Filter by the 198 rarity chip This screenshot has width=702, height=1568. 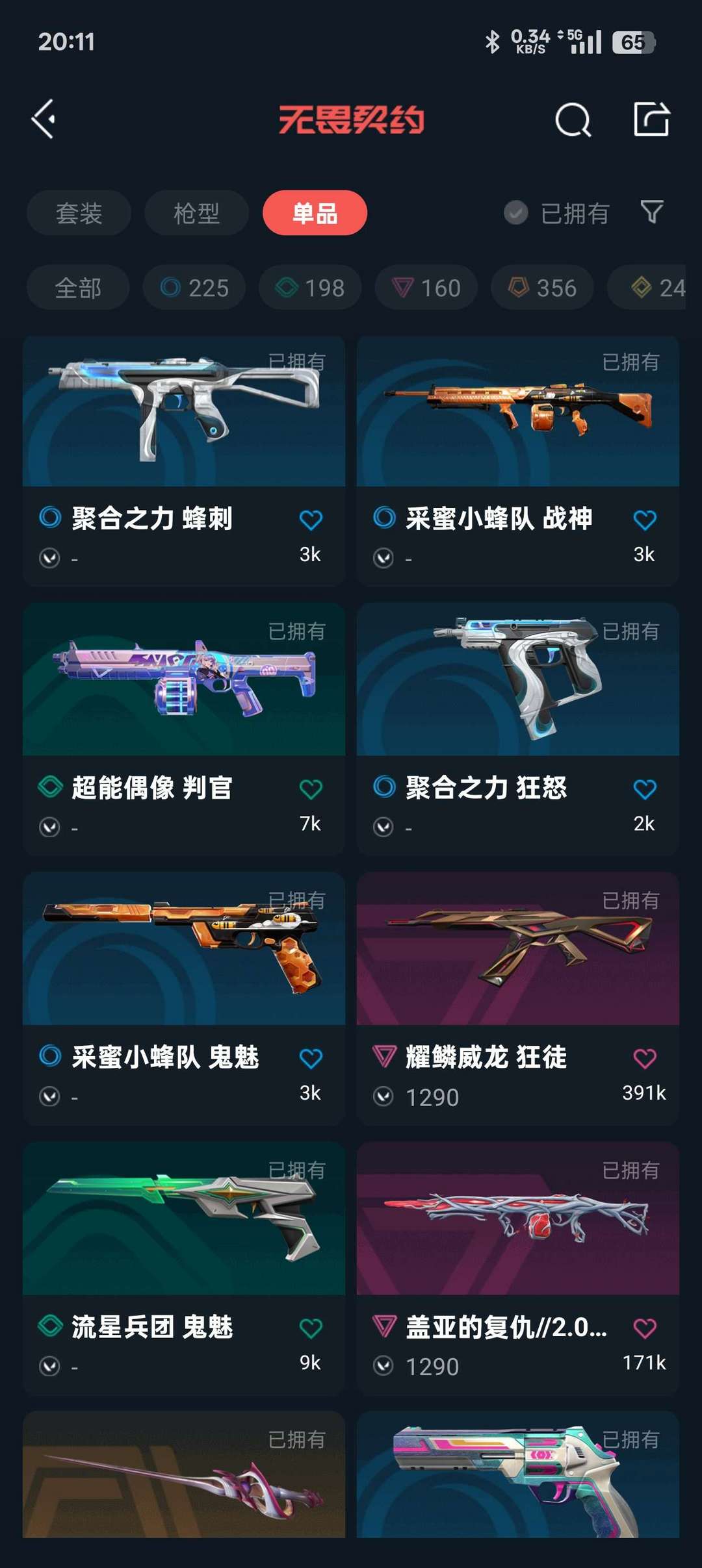pos(310,288)
